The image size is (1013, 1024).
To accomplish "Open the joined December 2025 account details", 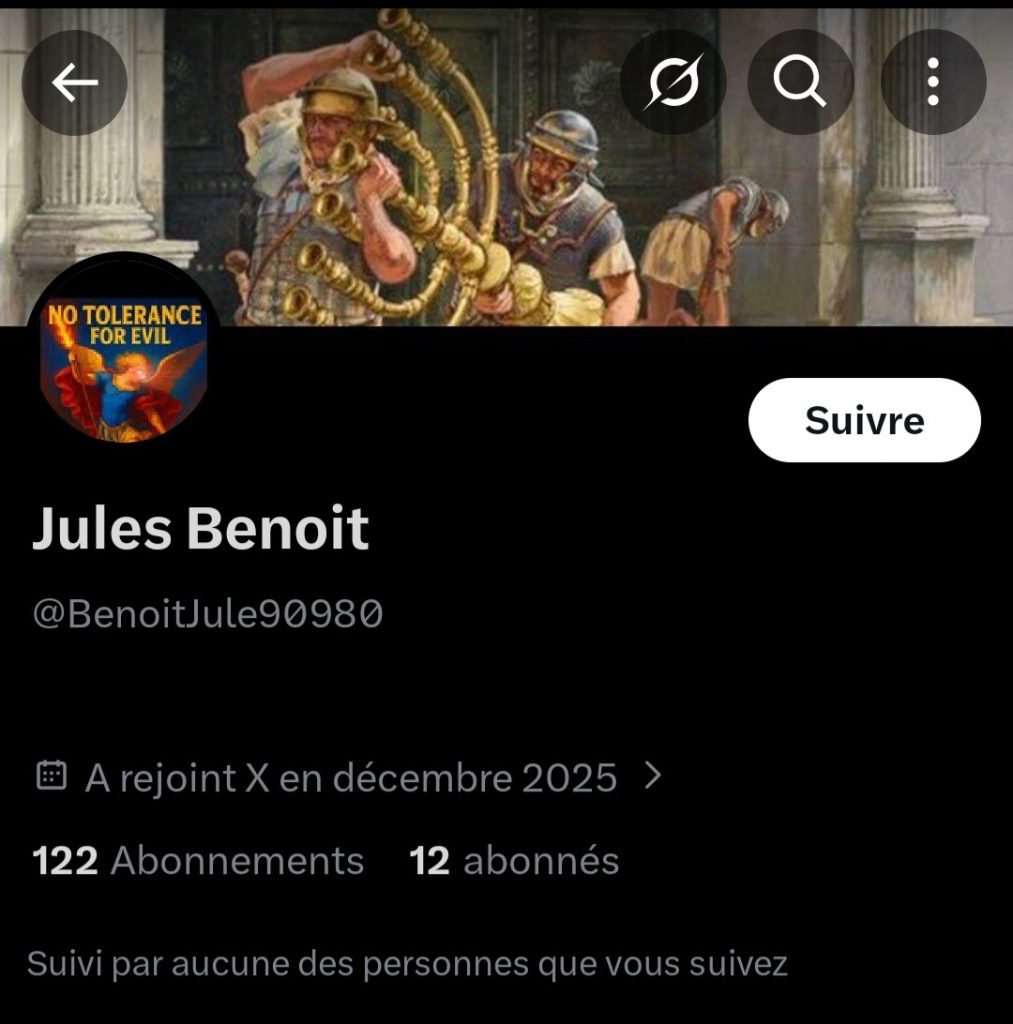I will [x=350, y=777].
